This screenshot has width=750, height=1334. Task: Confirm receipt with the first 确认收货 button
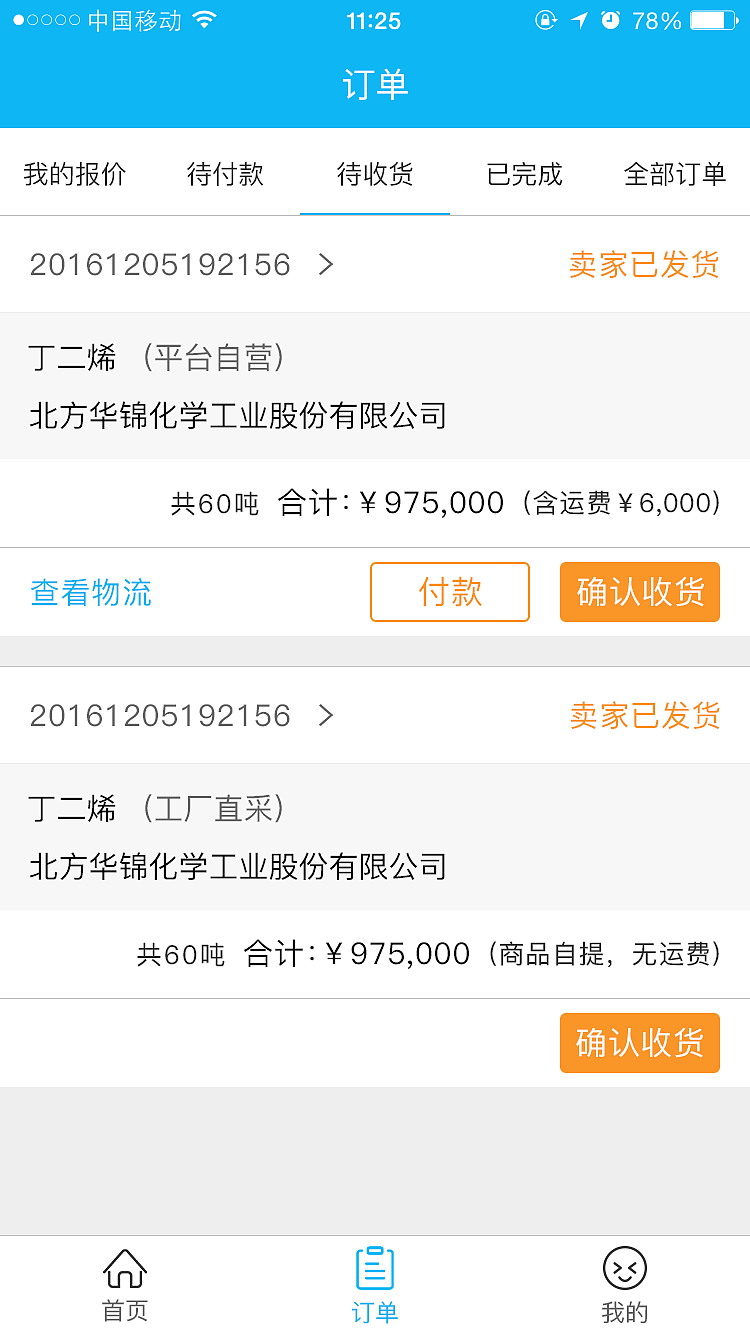click(x=639, y=592)
